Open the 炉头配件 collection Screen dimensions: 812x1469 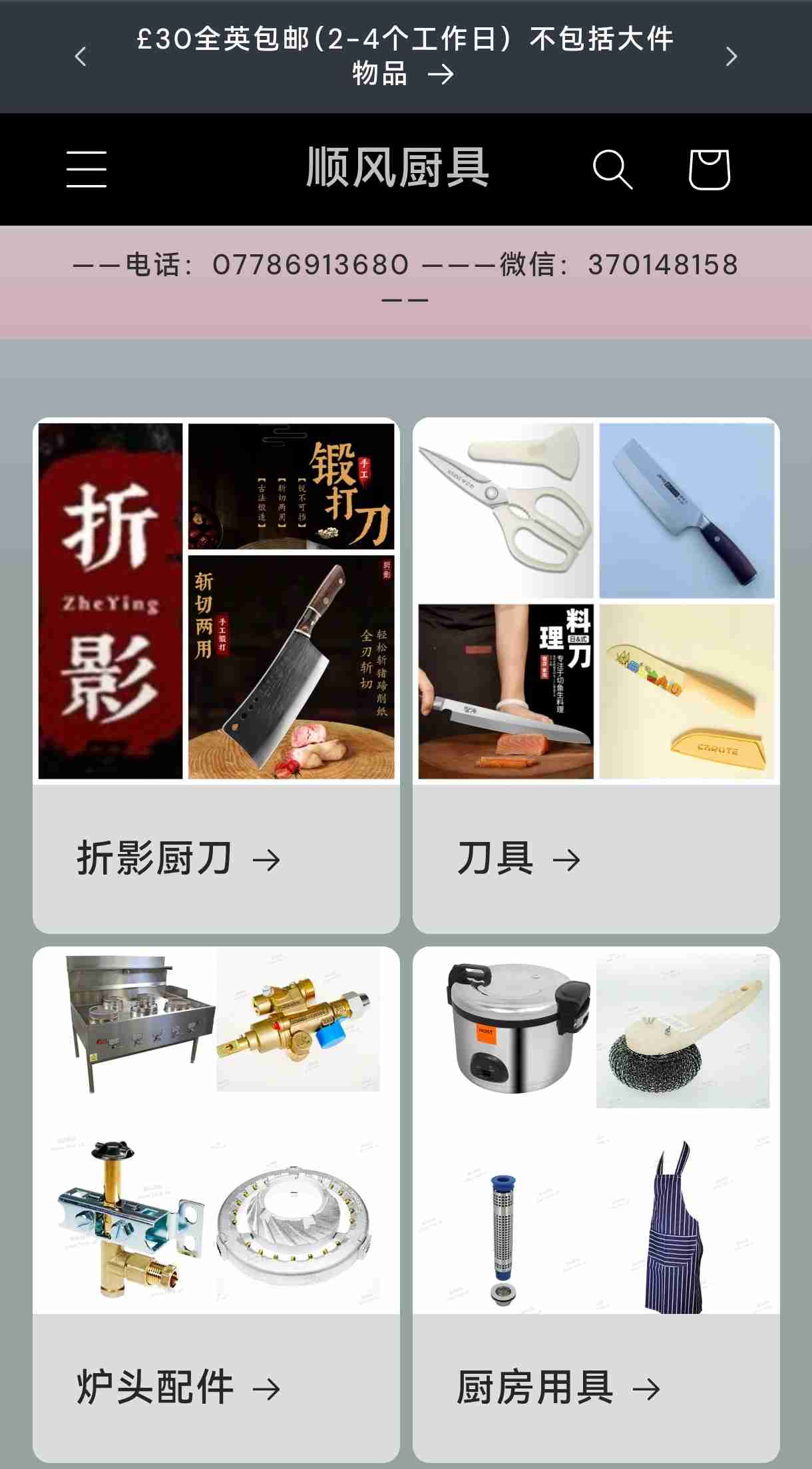(x=178, y=1387)
